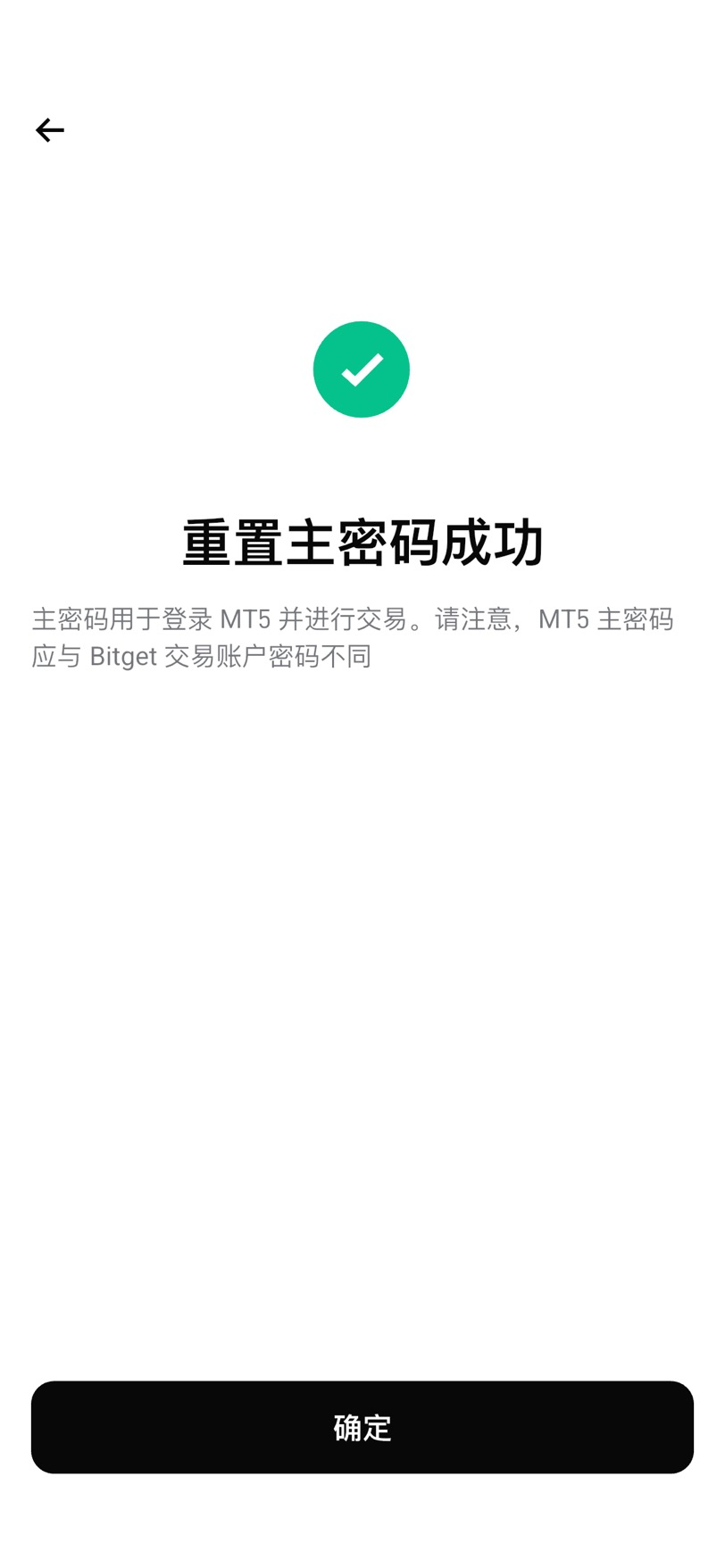Tap the checkmark inside the green circle
The height and width of the screenshot is (1568, 725).
[x=362, y=369]
